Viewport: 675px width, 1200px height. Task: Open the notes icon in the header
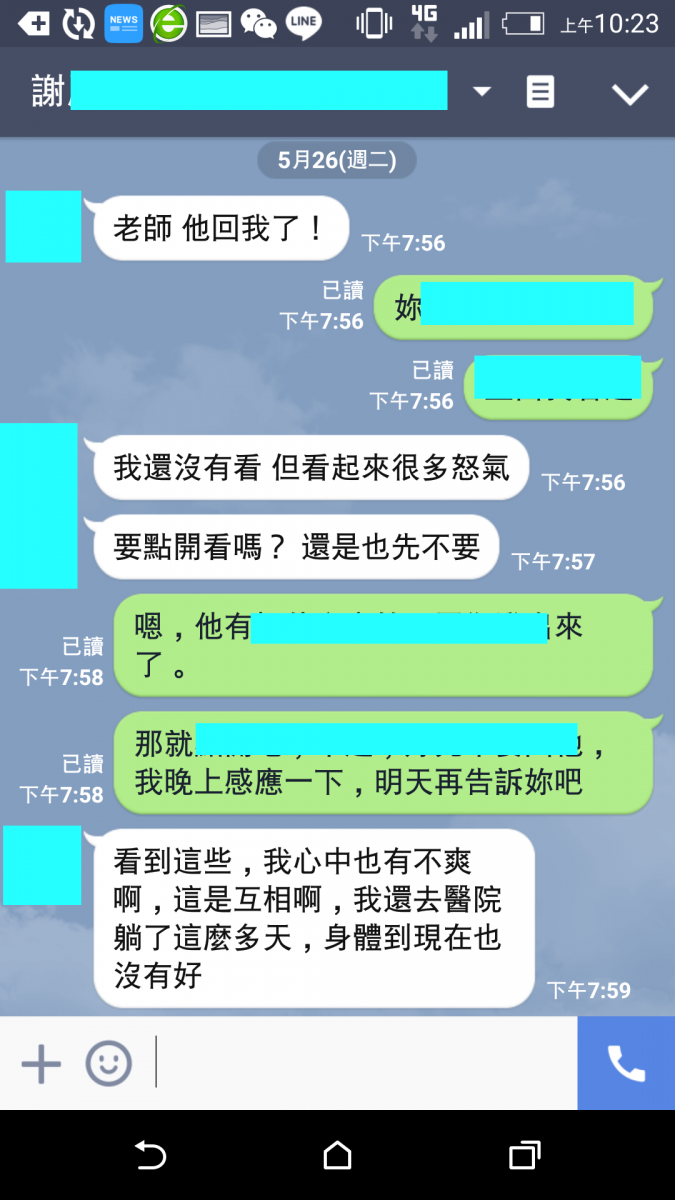pos(540,93)
